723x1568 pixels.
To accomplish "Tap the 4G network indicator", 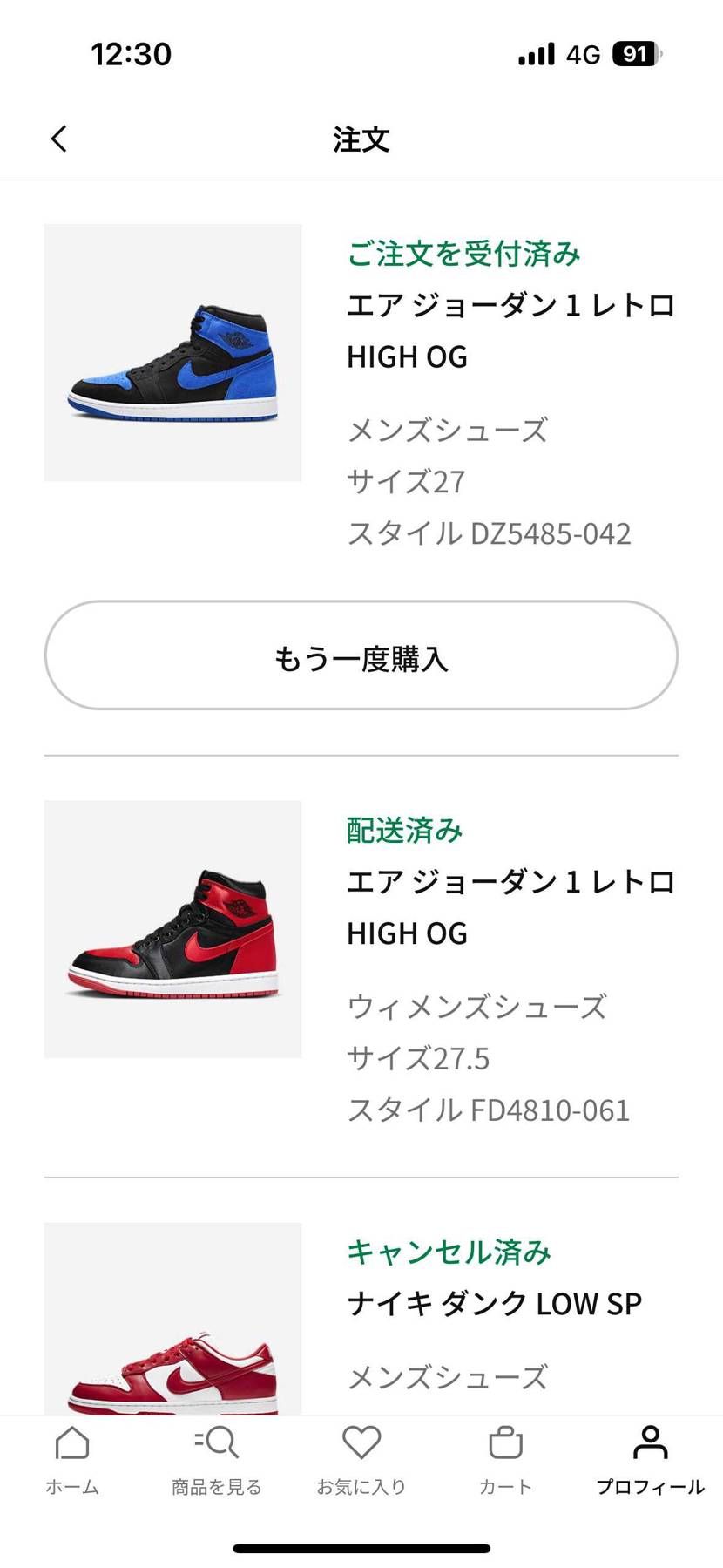I will [x=582, y=54].
